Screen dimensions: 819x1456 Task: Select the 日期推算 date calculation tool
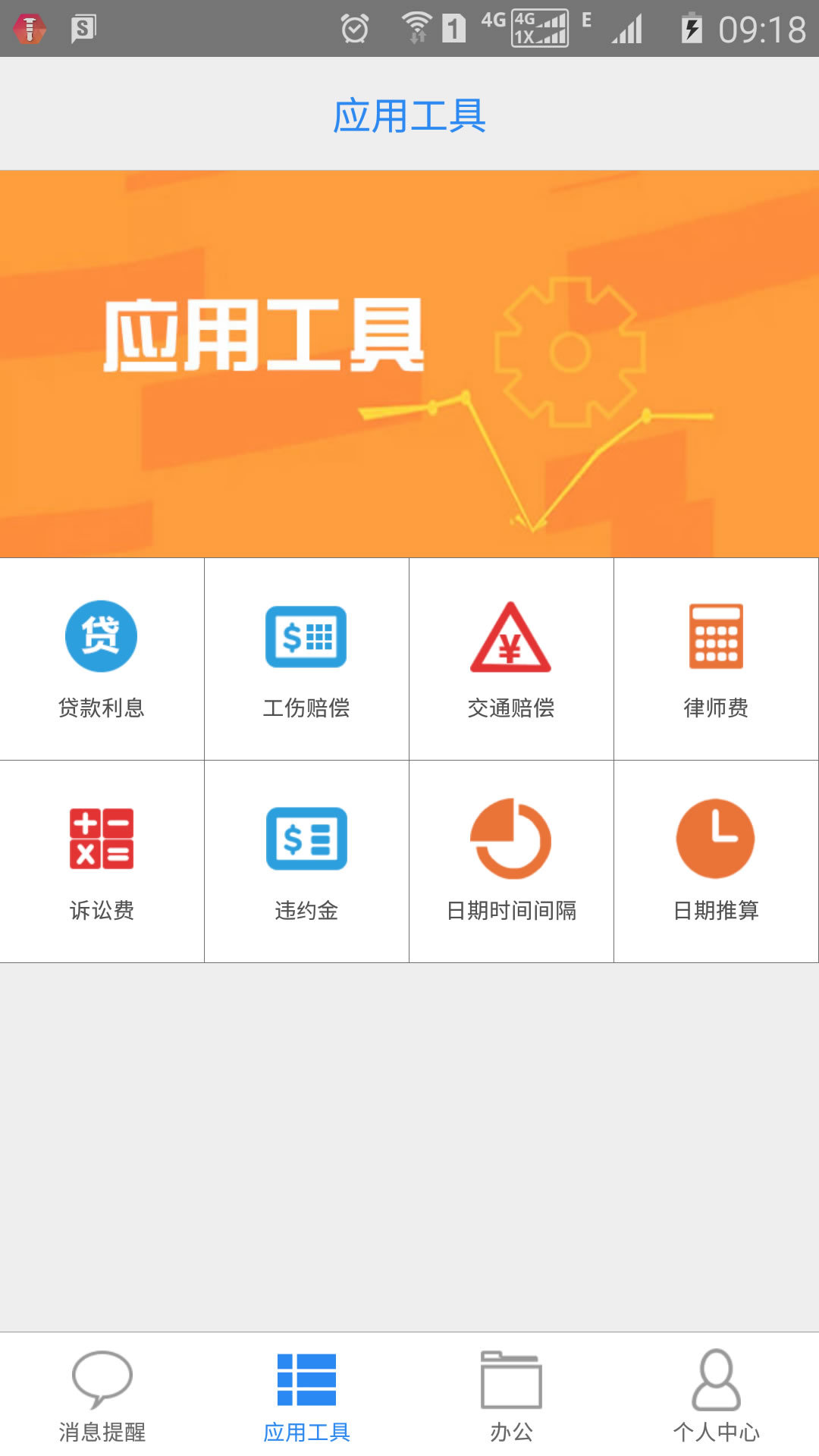point(716,861)
